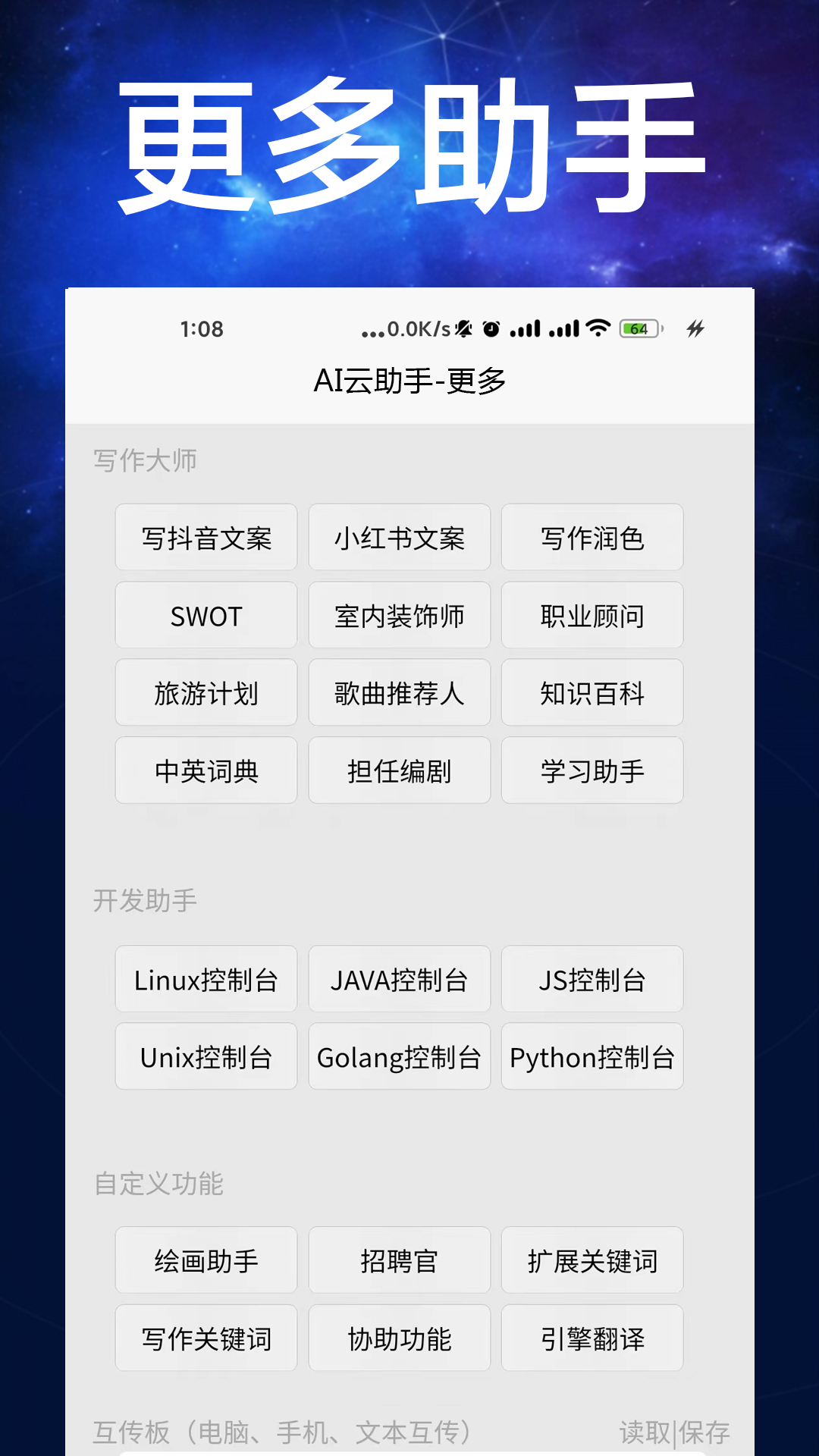The height and width of the screenshot is (1456, 819).
Task: Open the Linux控制台 developer tool
Action: coord(206,979)
